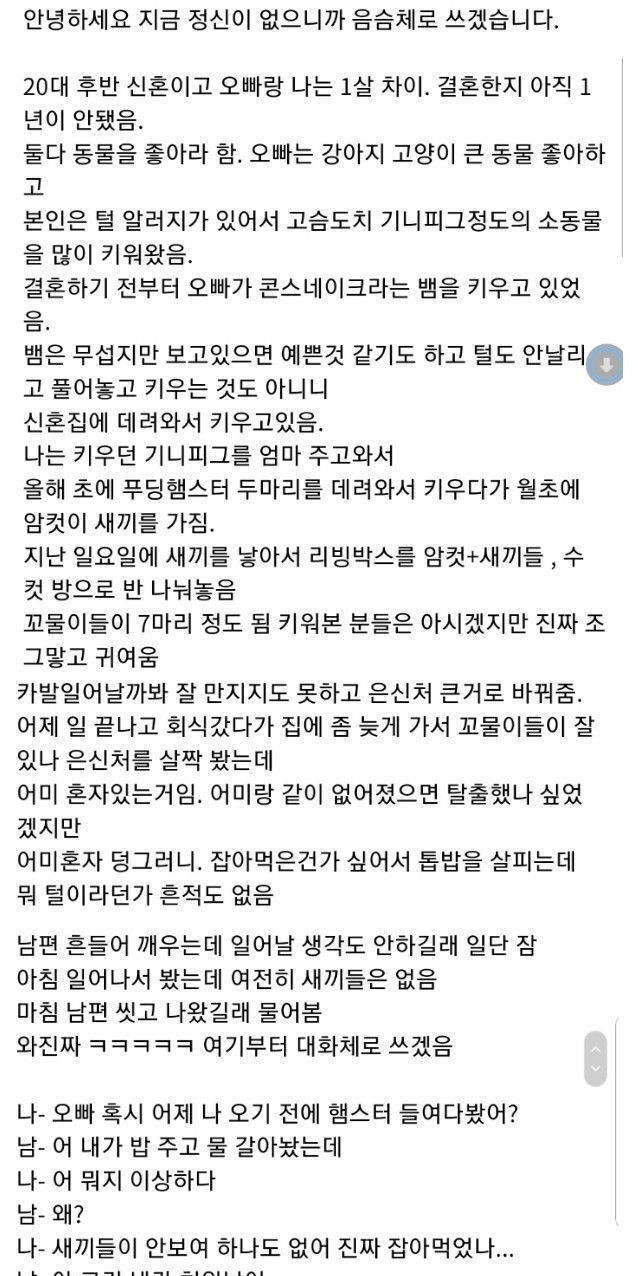This screenshot has height=1276, width=638.
Task: Tap the down chevron on the scroll pill
Action: pyautogui.click(x=595, y=1070)
